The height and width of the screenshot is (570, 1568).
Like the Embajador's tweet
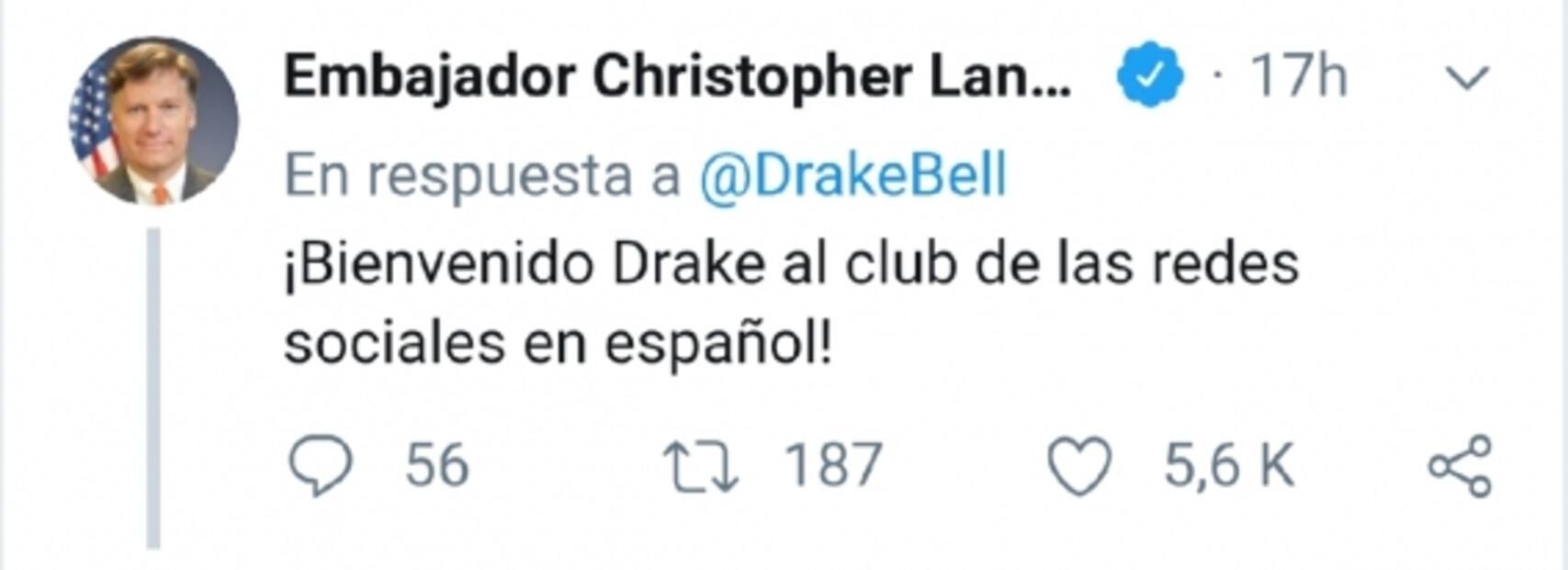point(1079,465)
